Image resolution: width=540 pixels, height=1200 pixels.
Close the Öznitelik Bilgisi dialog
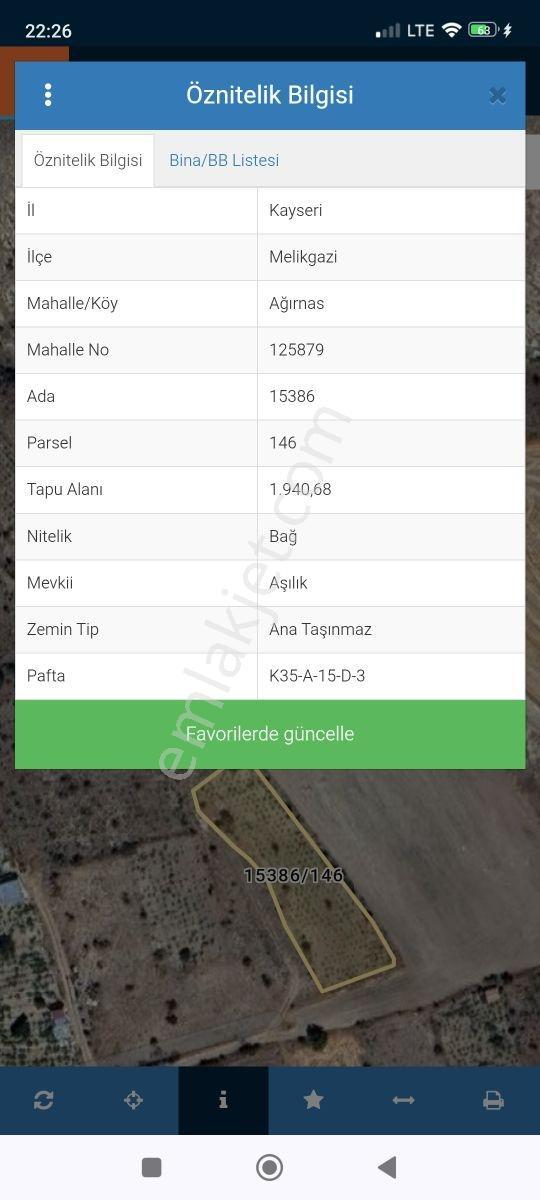click(x=497, y=95)
